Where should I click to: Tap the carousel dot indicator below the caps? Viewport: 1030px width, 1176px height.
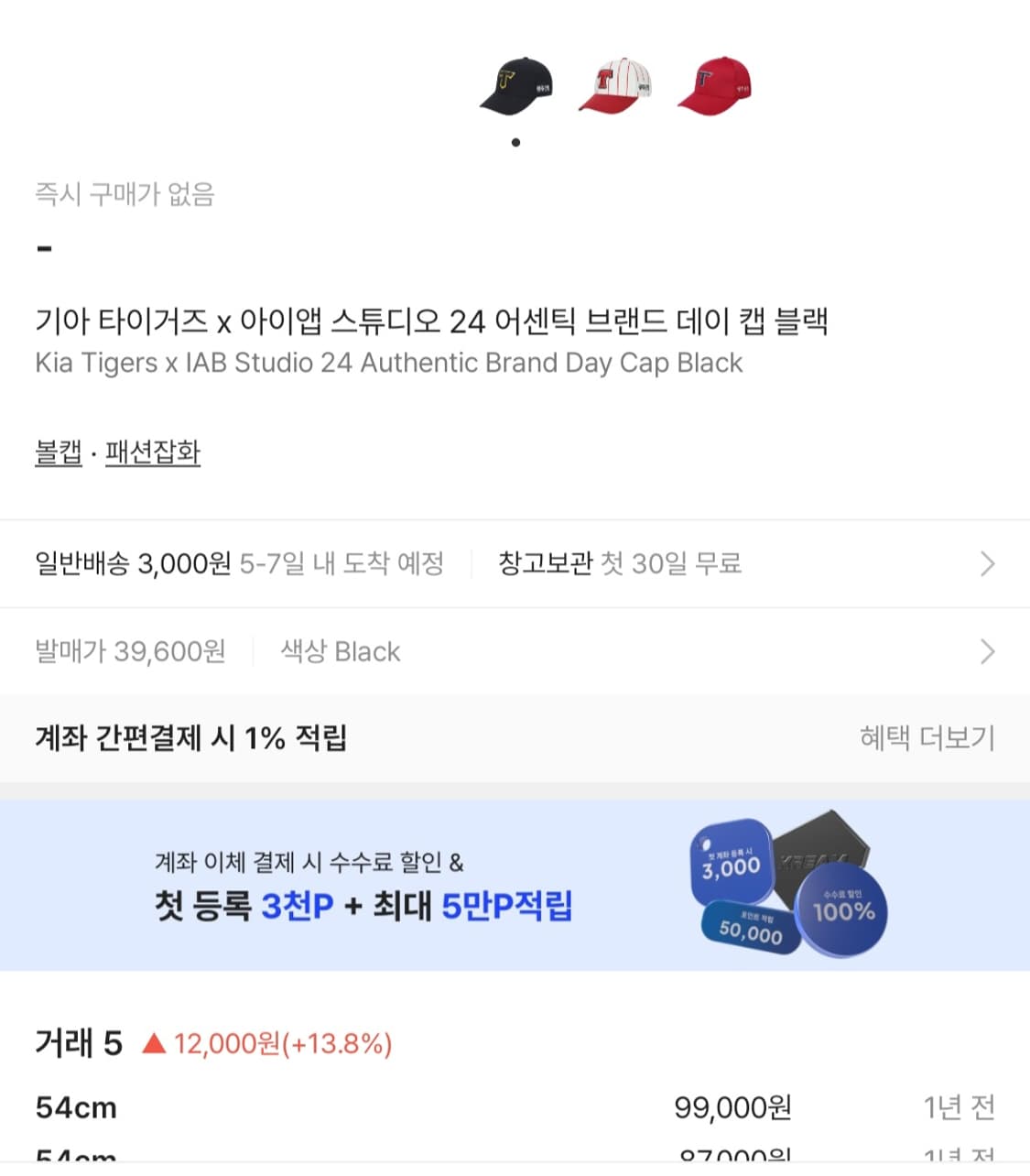coord(515,141)
